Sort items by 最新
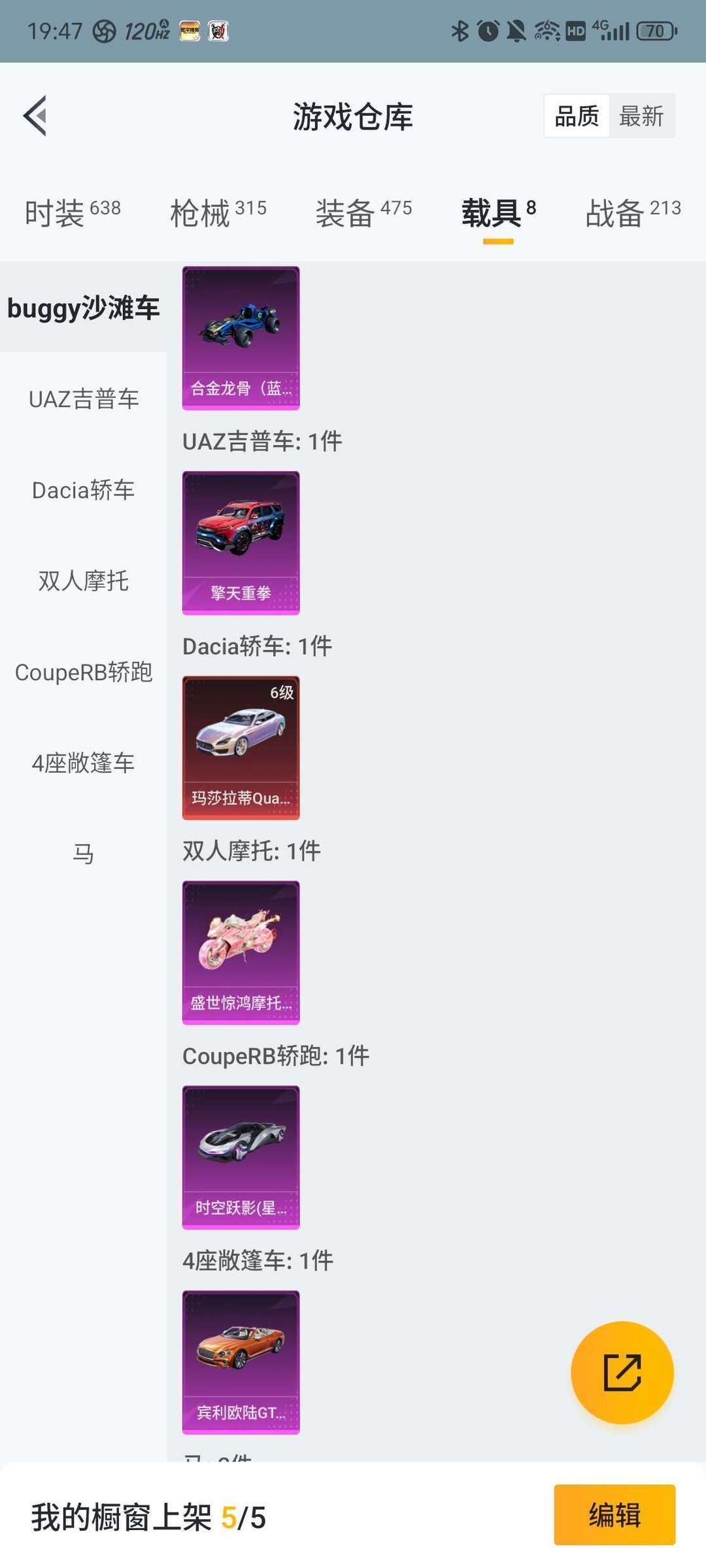This screenshot has width=706, height=1568. pos(641,116)
